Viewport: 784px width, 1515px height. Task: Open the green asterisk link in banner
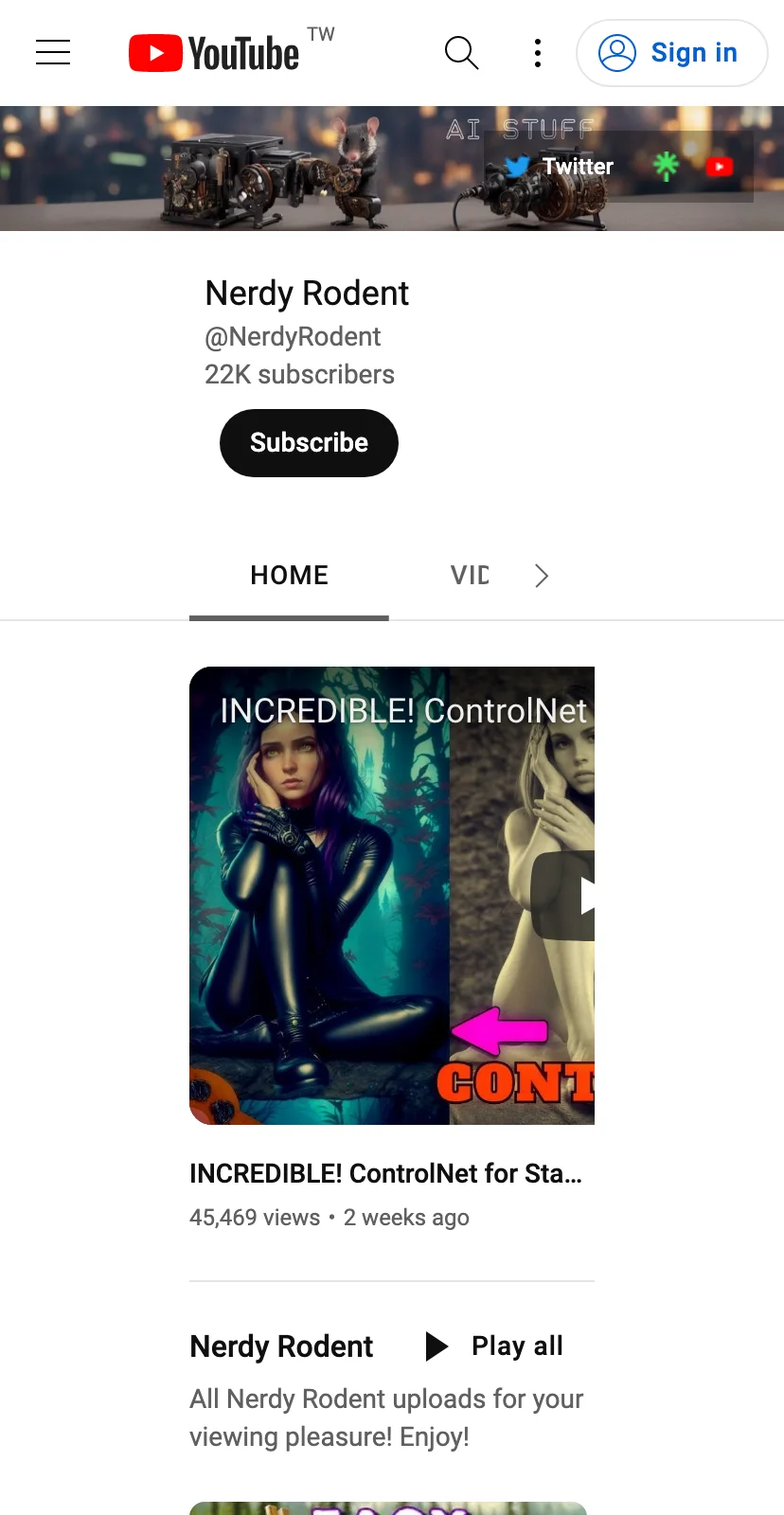tap(667, 167)
